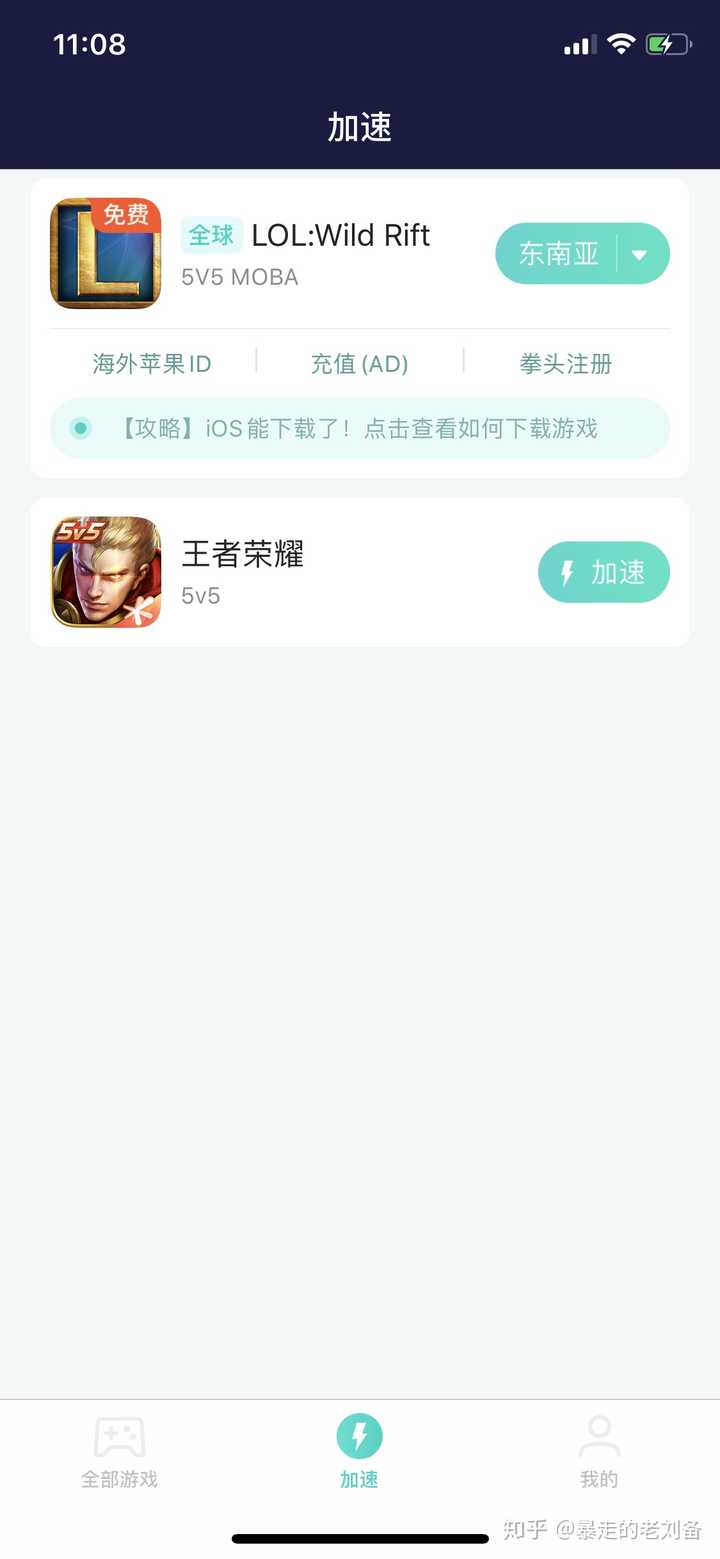
Task: Switch to the 我的 tab
Action: (598, 1450)
